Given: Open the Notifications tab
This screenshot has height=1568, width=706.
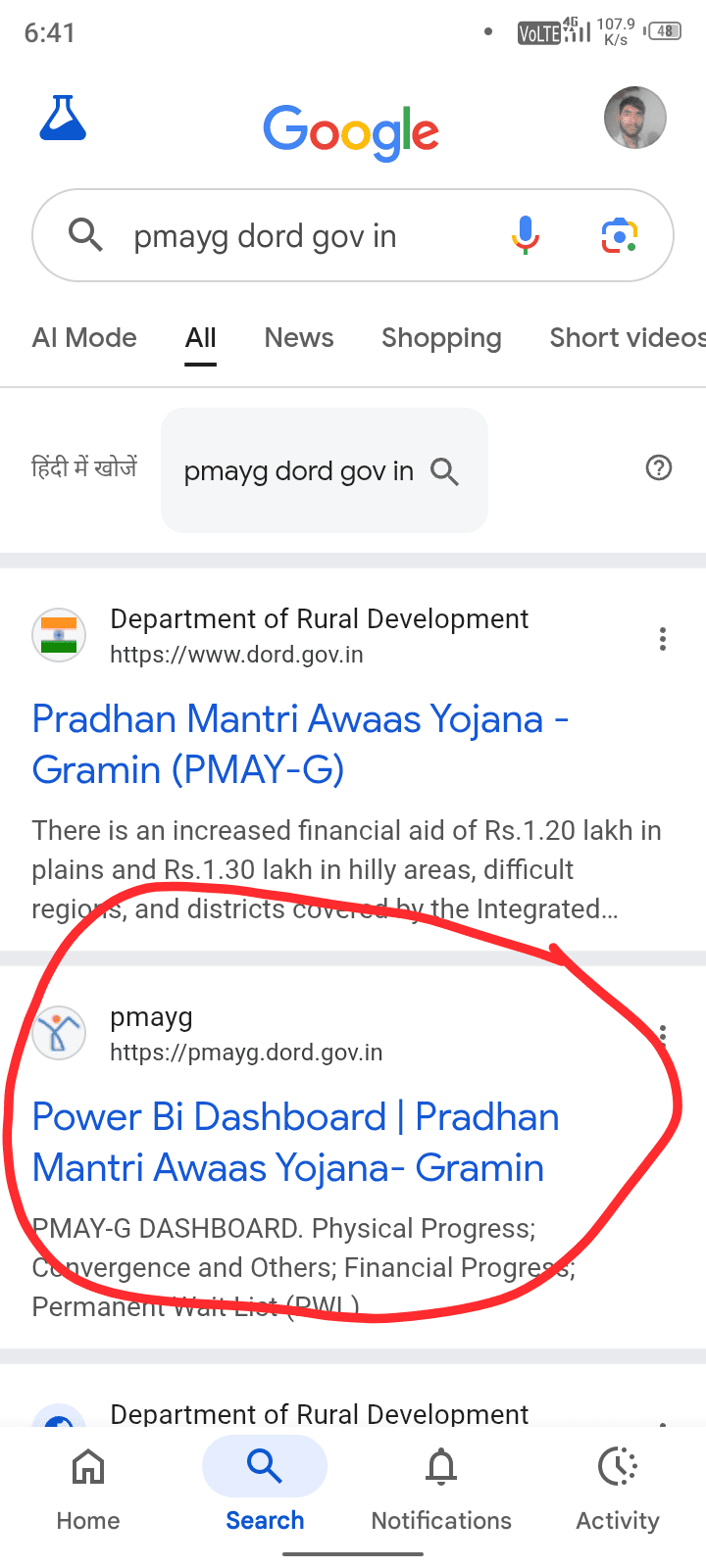Looking at the screenshot, I should coord(441,1488).
